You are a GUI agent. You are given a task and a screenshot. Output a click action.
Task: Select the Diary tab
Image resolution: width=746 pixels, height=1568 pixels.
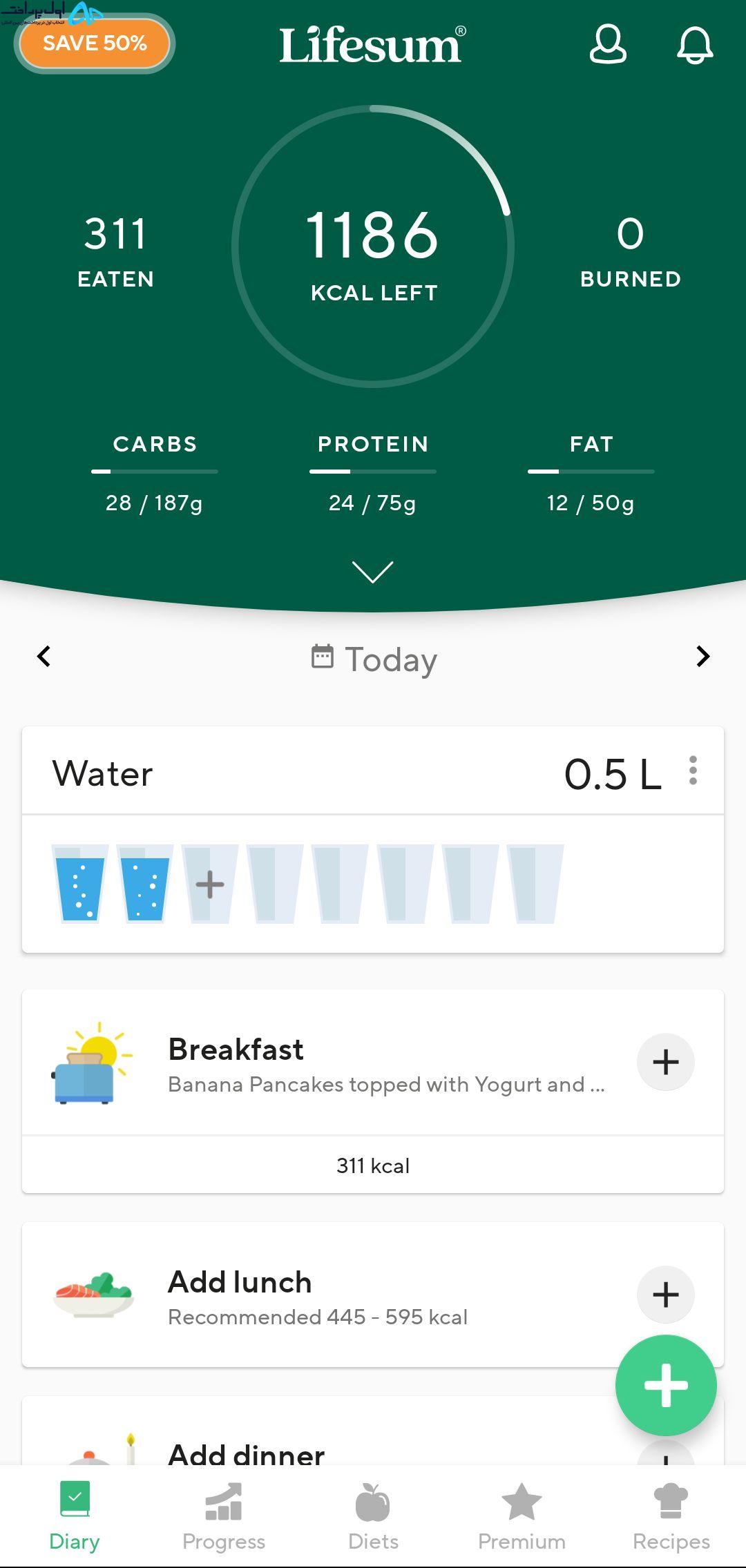click(x=75, y=1517)
